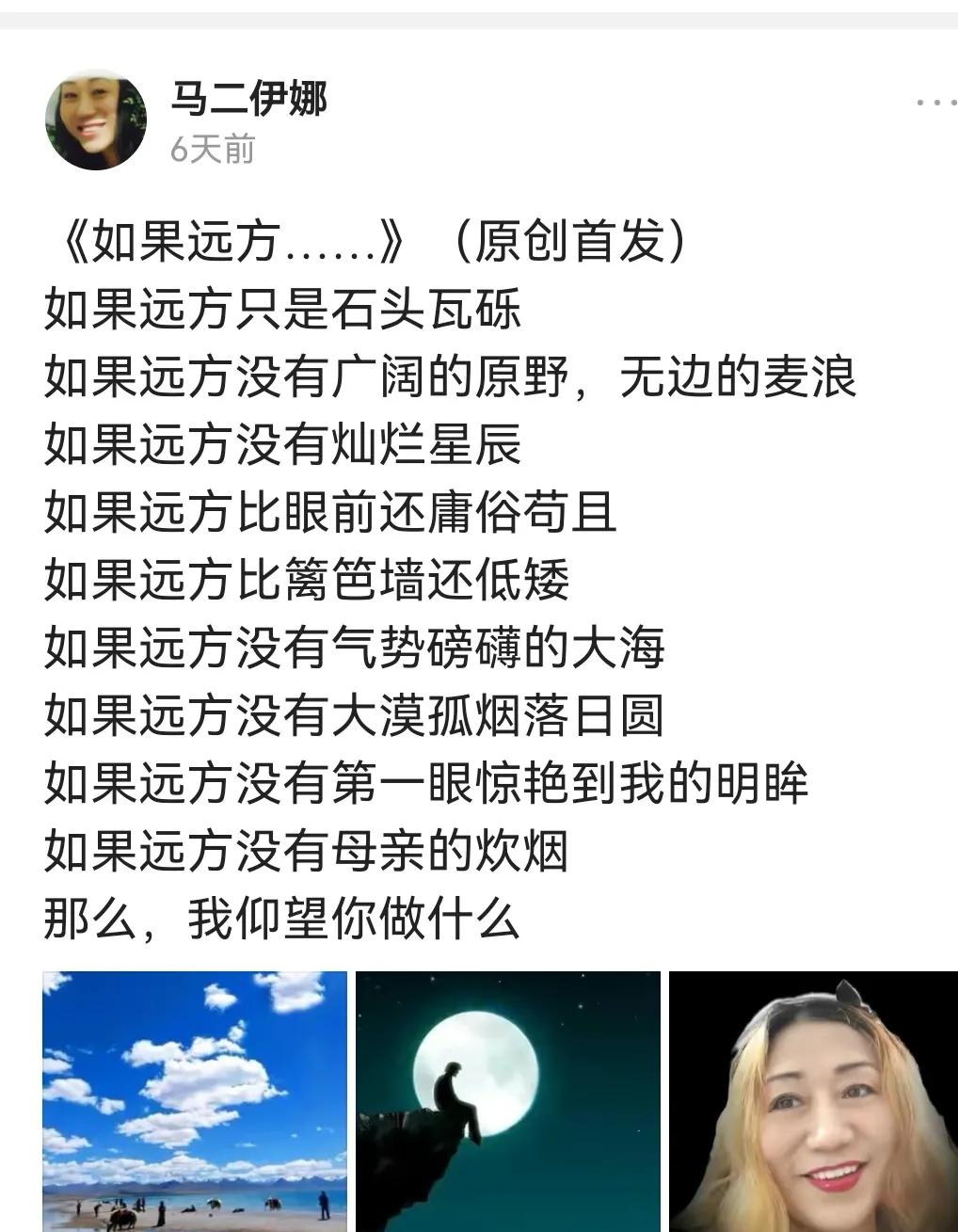Tap the username 马二伊娜
958x1232 pixels.
pyautogui.click(x=248, y=99)
